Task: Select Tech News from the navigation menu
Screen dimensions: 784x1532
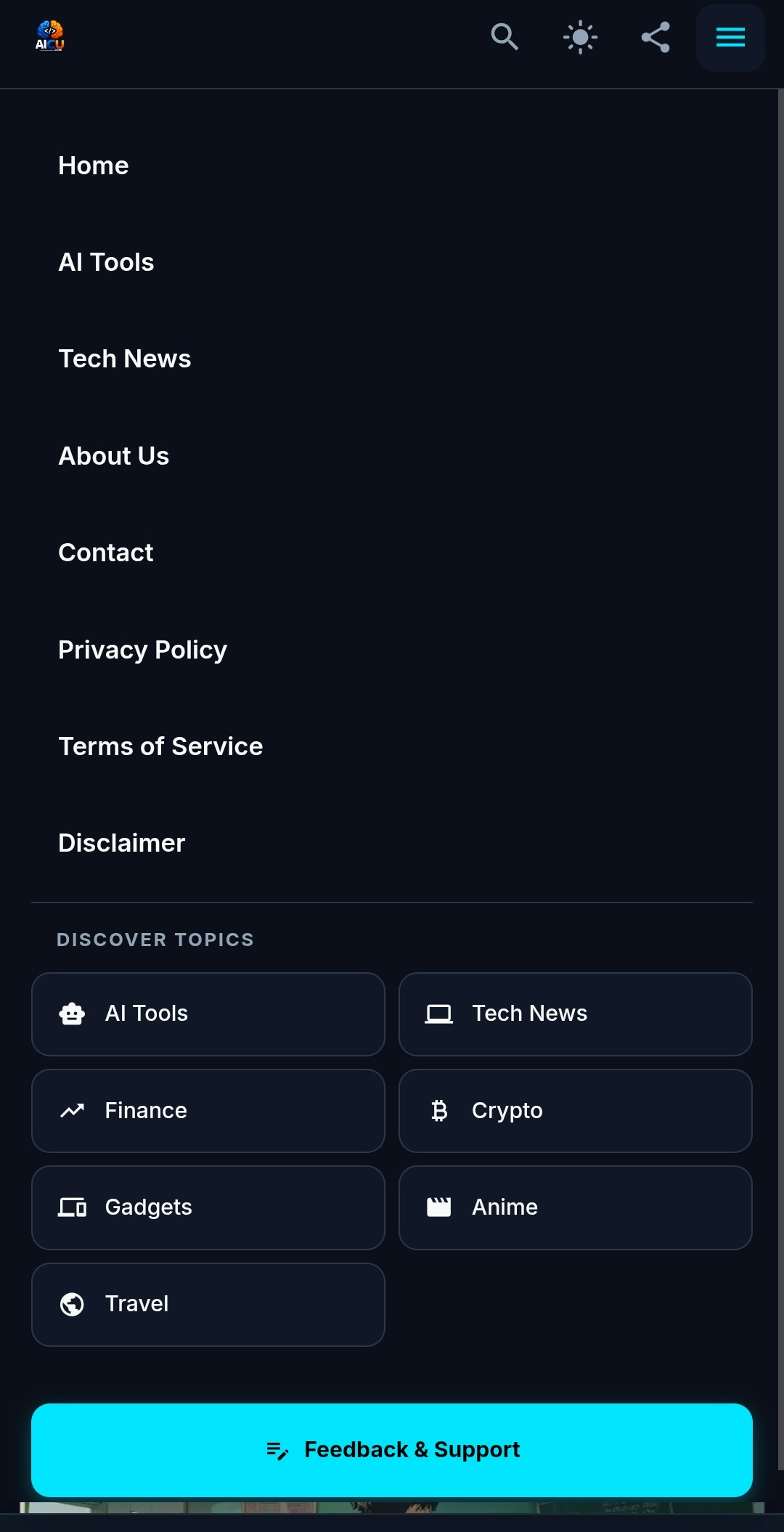Action: point(124,359)
